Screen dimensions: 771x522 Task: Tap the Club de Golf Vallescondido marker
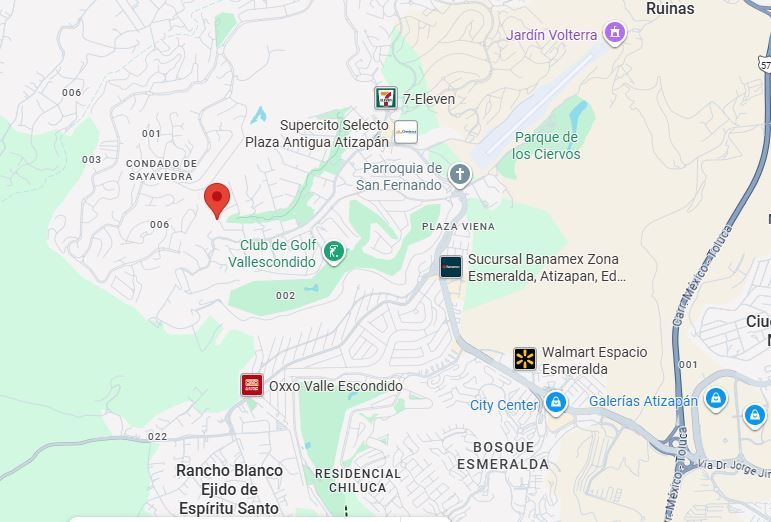[x=334, y=253]
